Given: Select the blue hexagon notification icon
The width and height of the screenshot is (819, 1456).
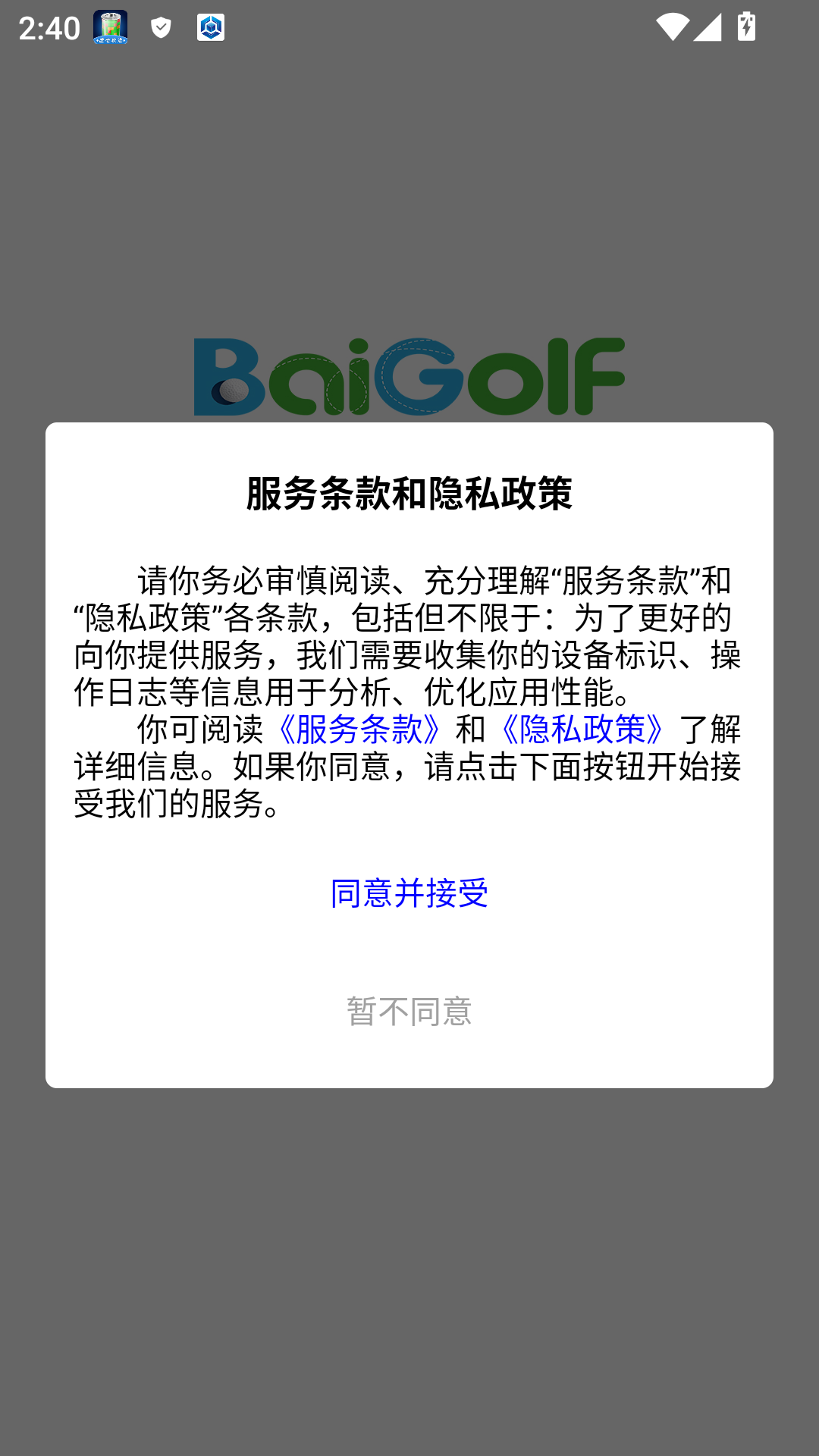Looking at the screenshot, I should click(212, 29).
